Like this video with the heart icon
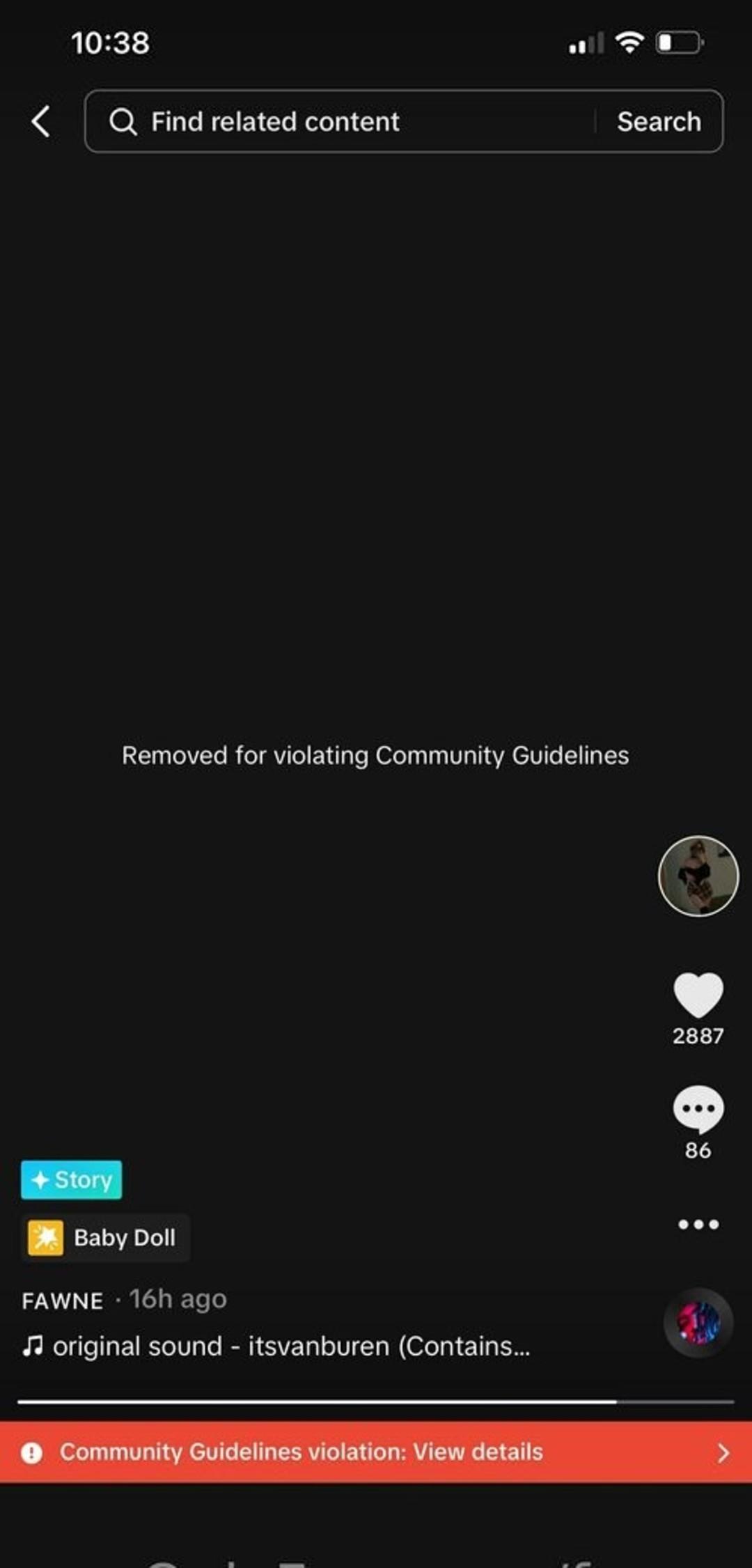Screen dimensions: 752x1568 pos(698,995)
